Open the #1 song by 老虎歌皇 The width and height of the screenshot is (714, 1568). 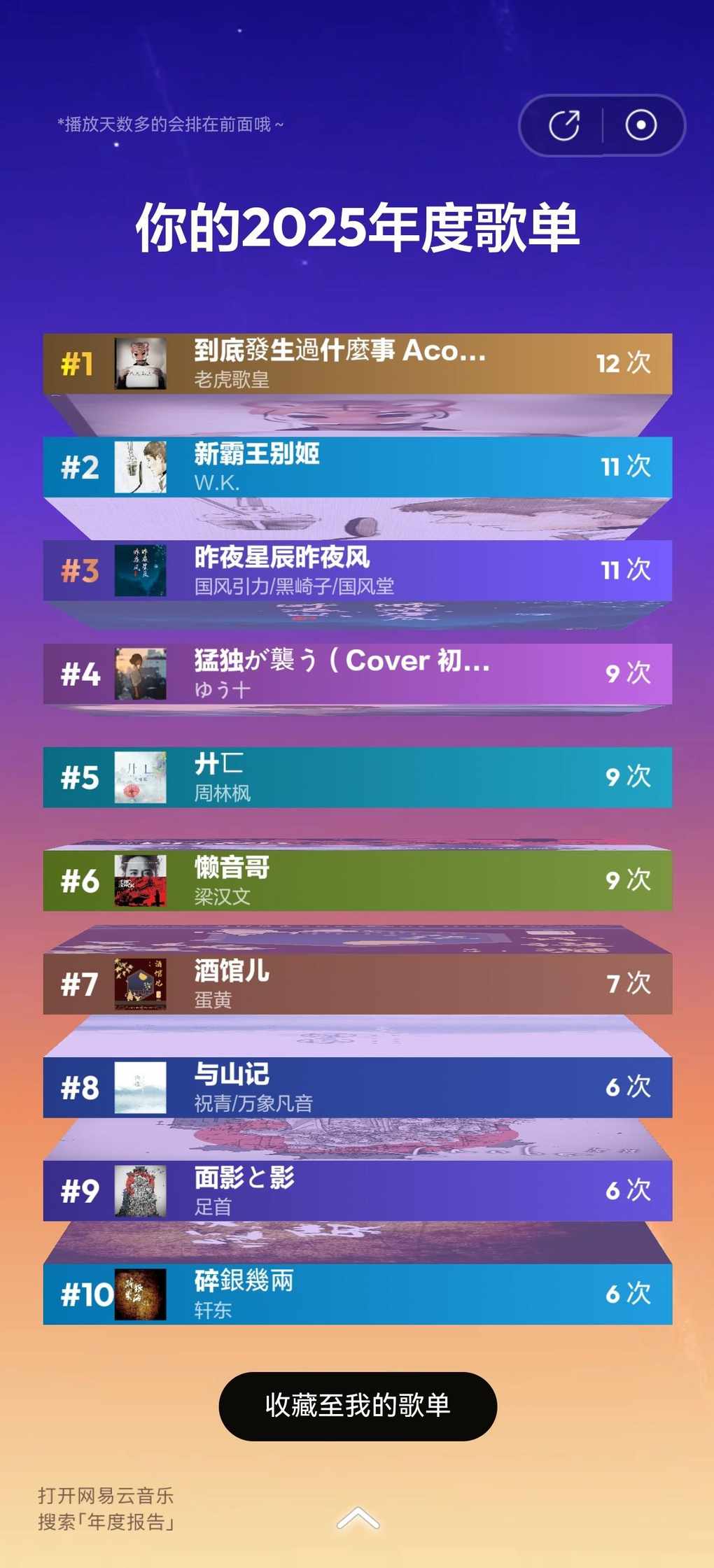coord(357,364)
